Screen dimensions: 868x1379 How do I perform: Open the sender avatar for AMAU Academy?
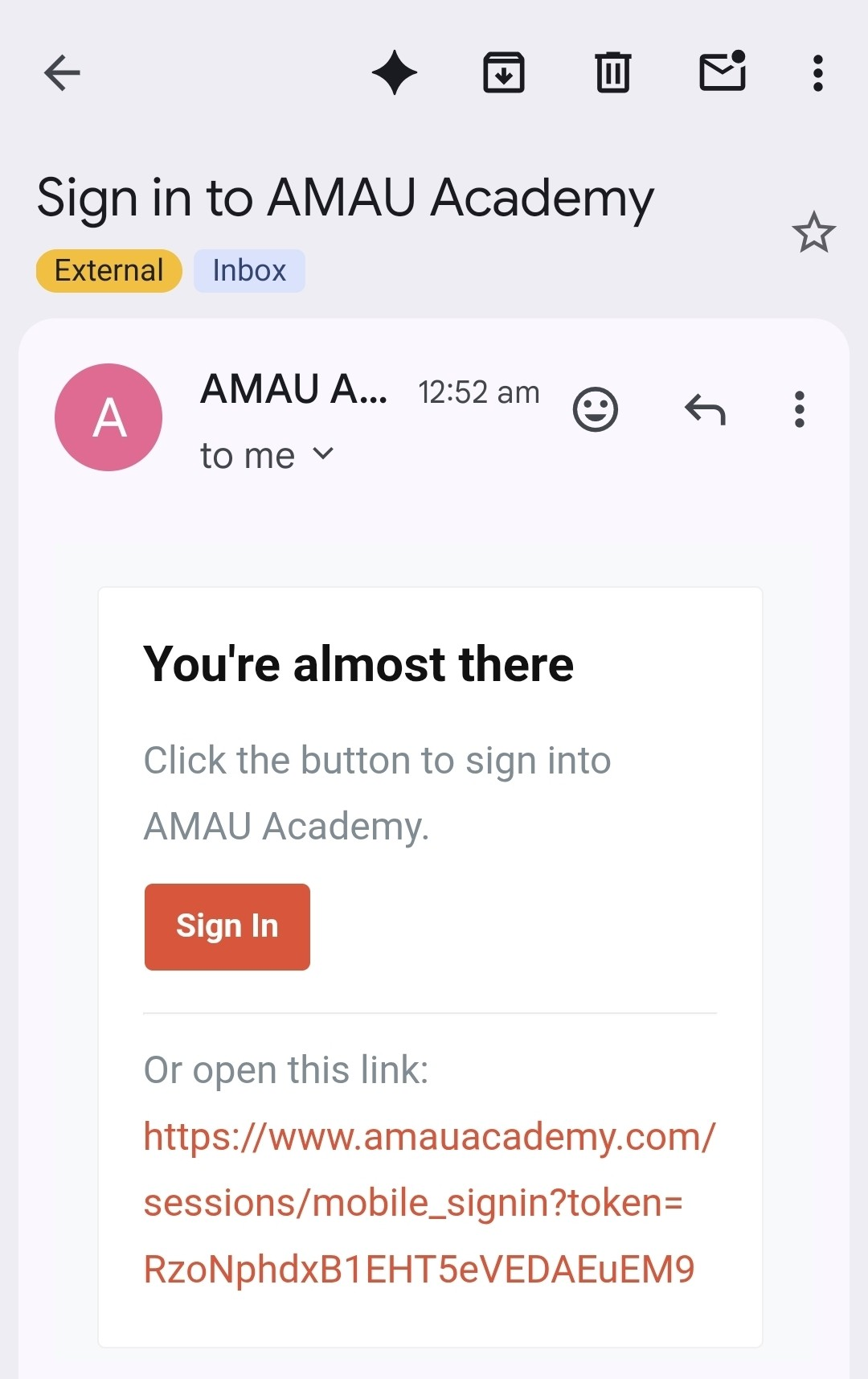108,417
